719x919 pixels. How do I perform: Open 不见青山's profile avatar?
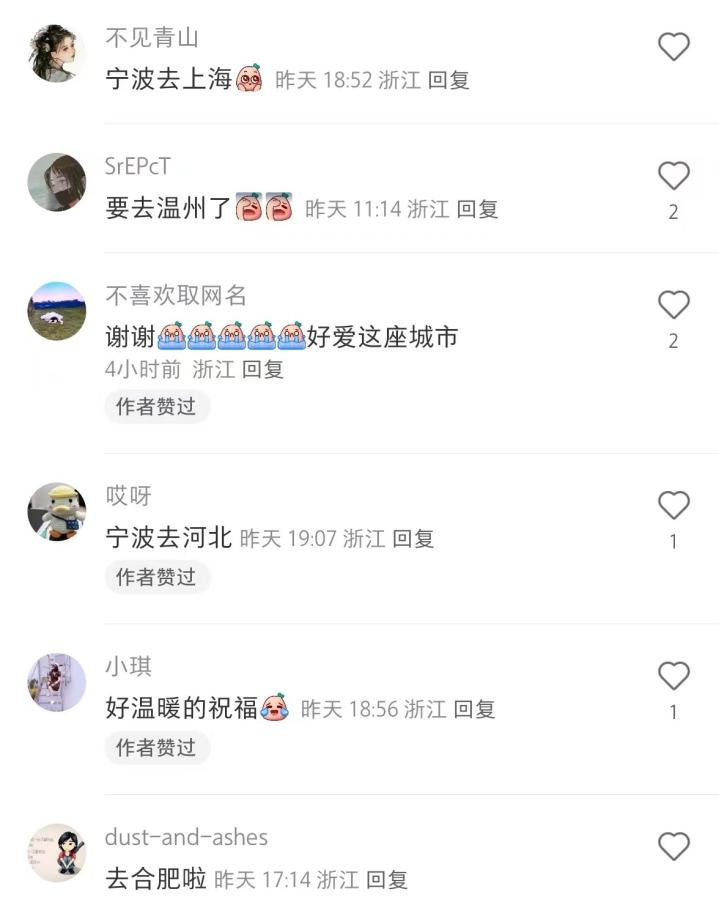56,54
